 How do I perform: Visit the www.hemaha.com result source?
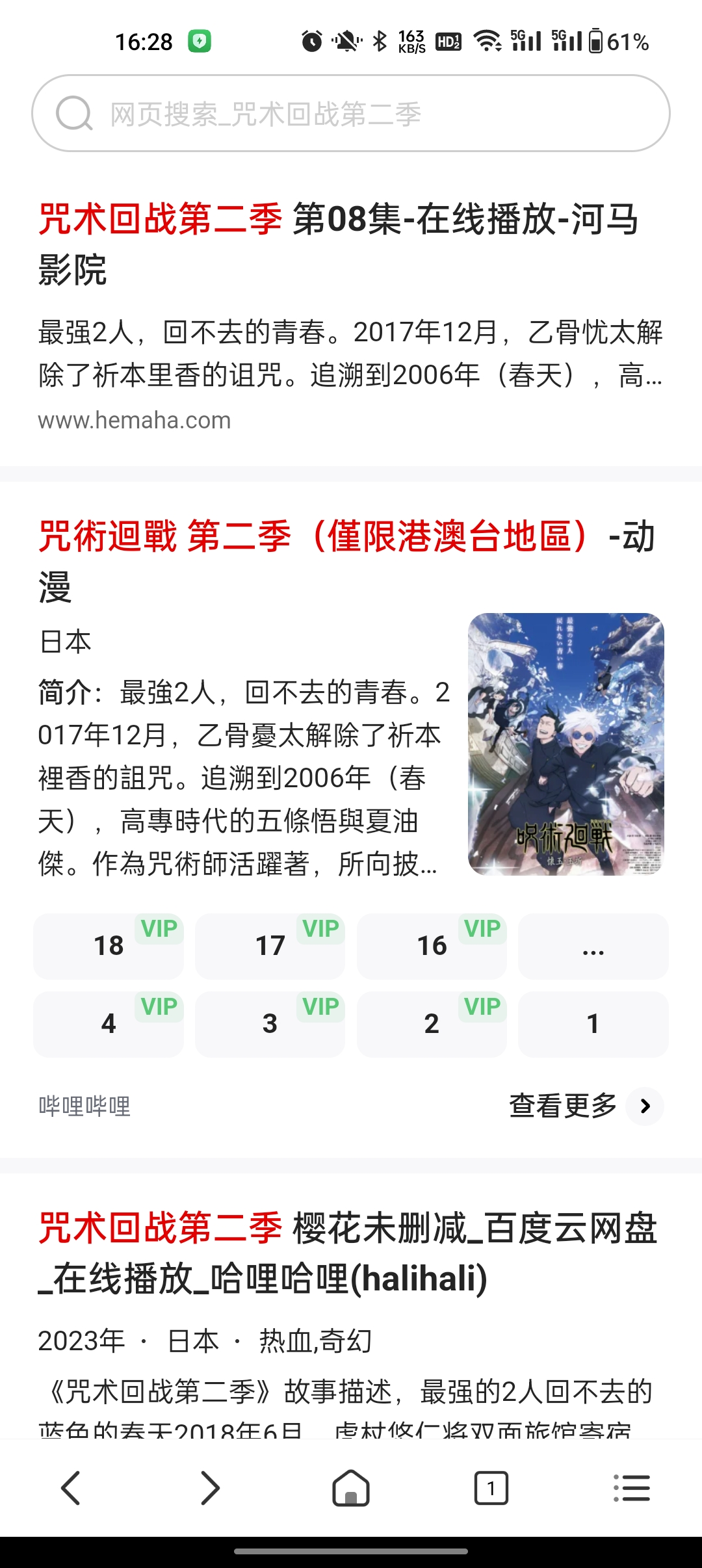pos(133,420)
